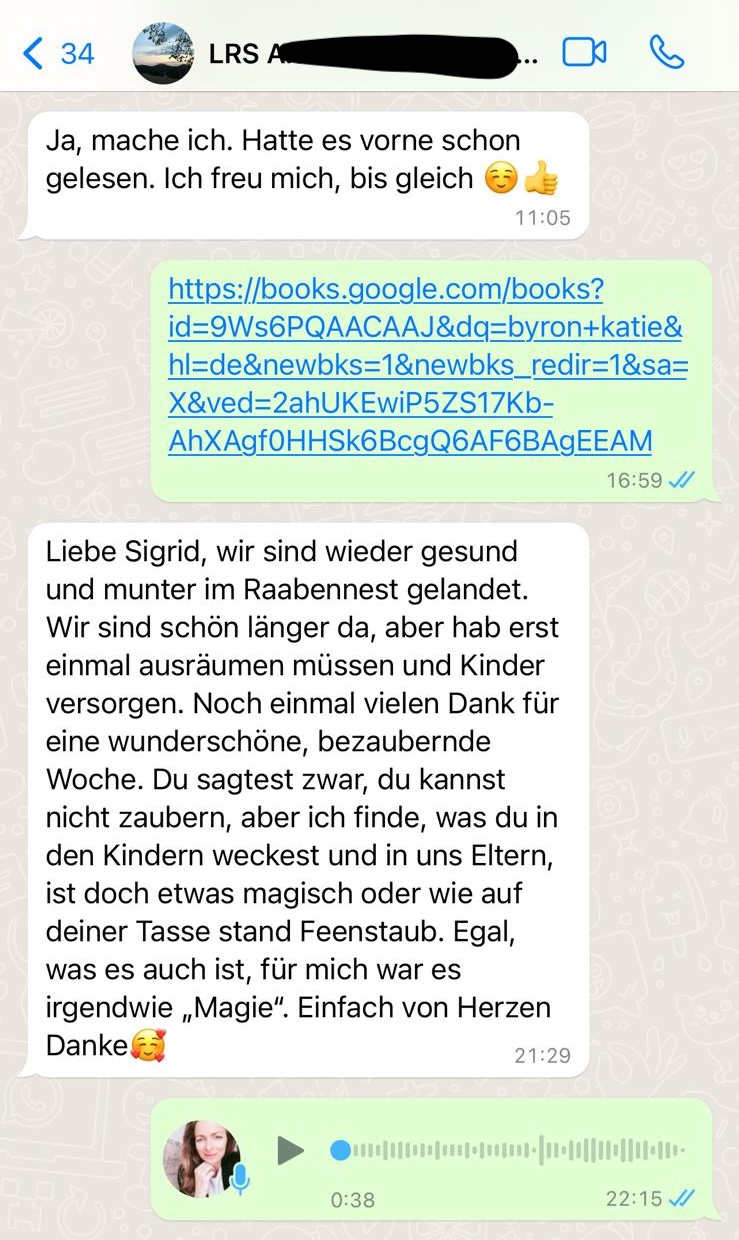739x1240 pixels.
Task: Tap the voice message waveform to seek
Action: pyautogui.click(x=508, y=1151)
